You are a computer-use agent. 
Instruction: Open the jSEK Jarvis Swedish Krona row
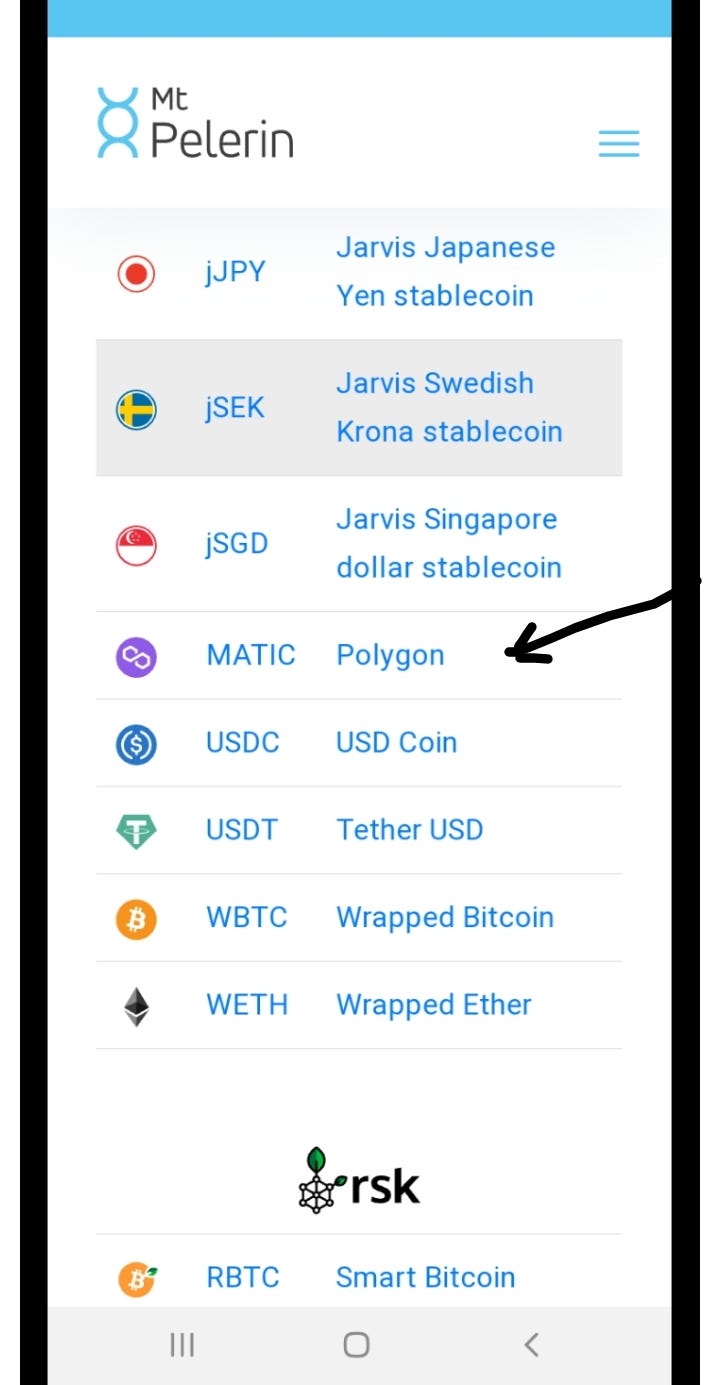pyautogui.click(x=358, y=408)
